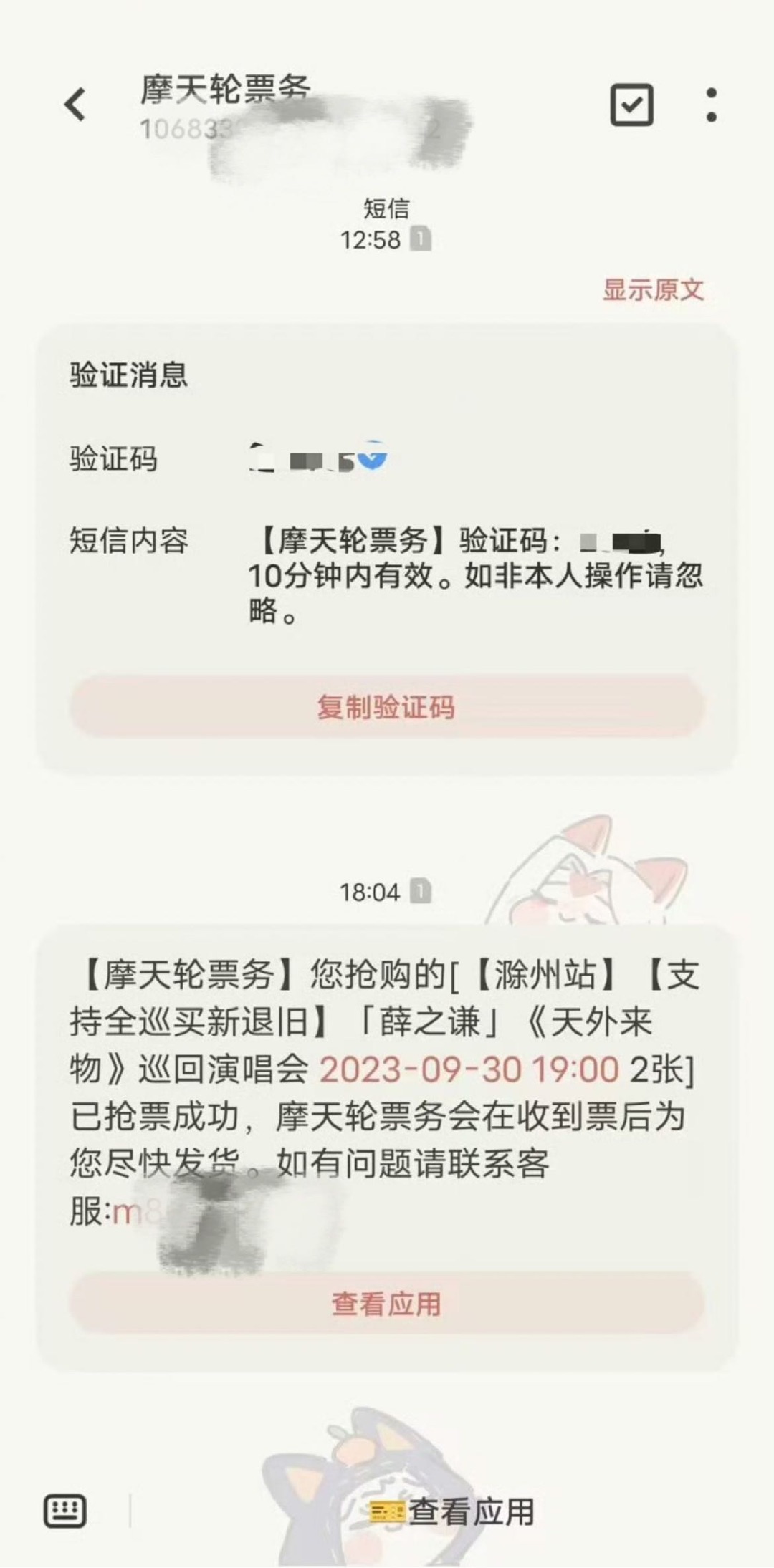Go back from the 摩天轮票务 conversation
The image size is (774, 1568).
point(75,105)
